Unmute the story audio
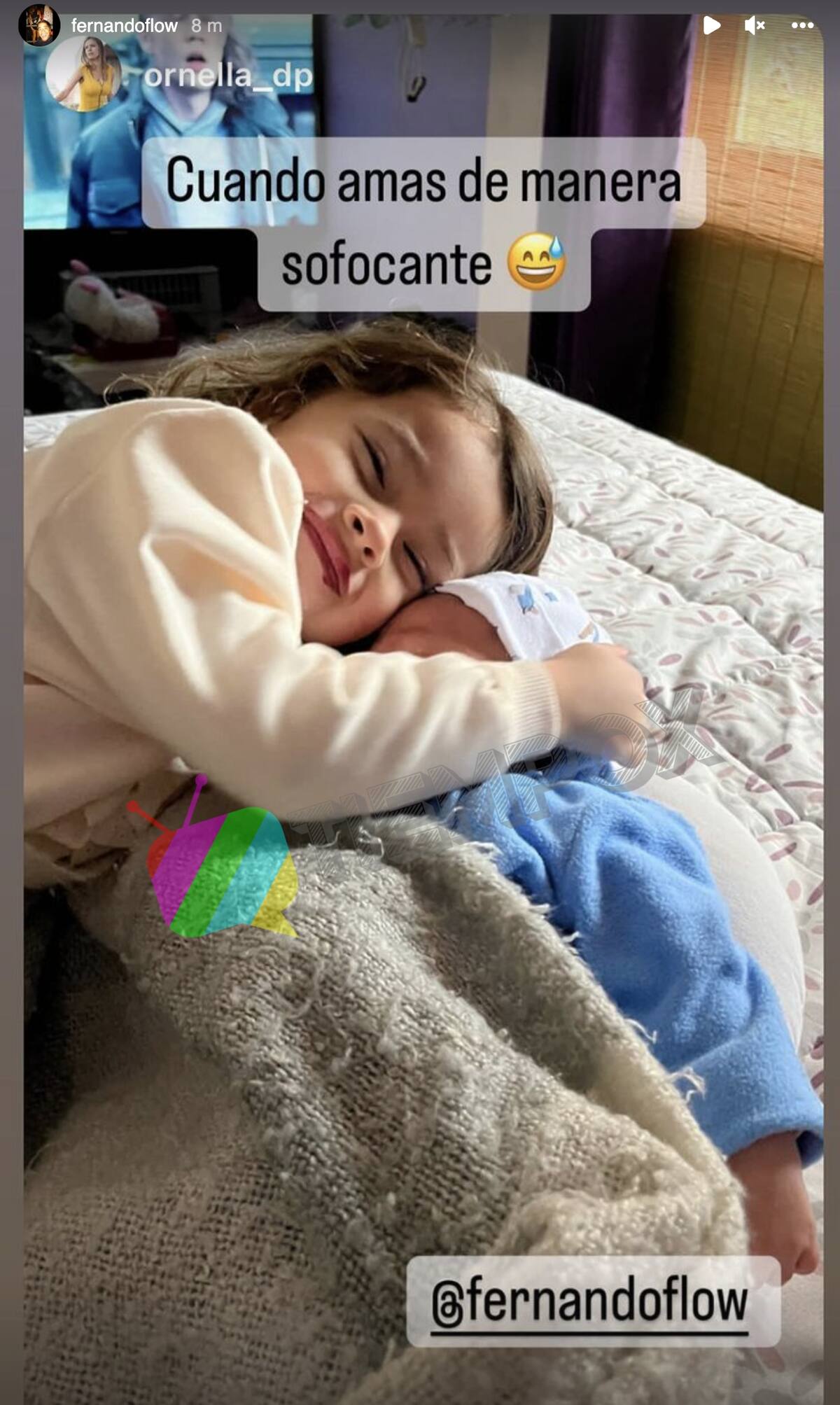This screenshot has height=1405, width=840. click(x=754, y=25)
